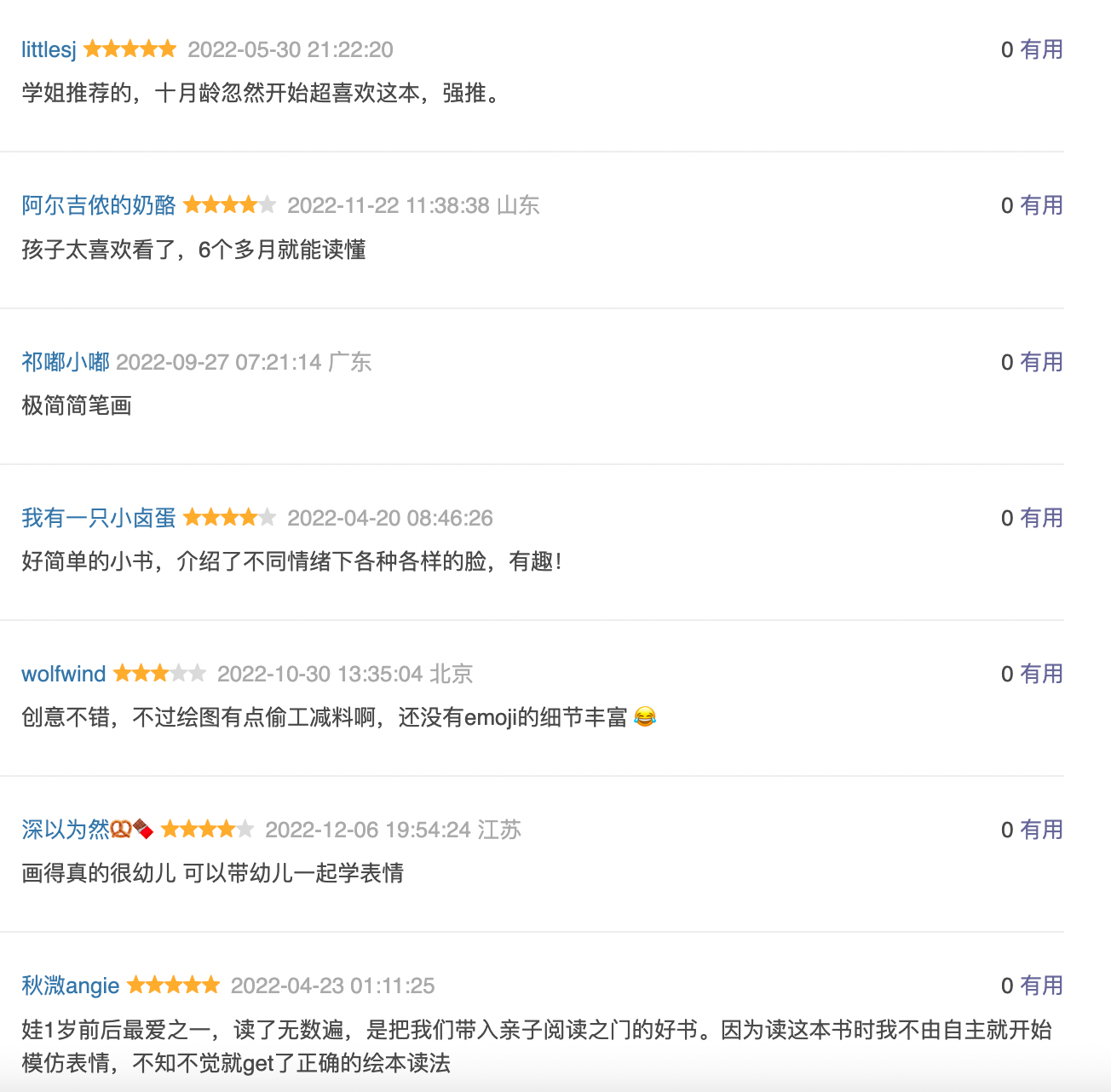Vote 有用 on 我有一只小卤蛋's review
The width and height of the screenshot is (1111, 1092).
click(1041, 518)
